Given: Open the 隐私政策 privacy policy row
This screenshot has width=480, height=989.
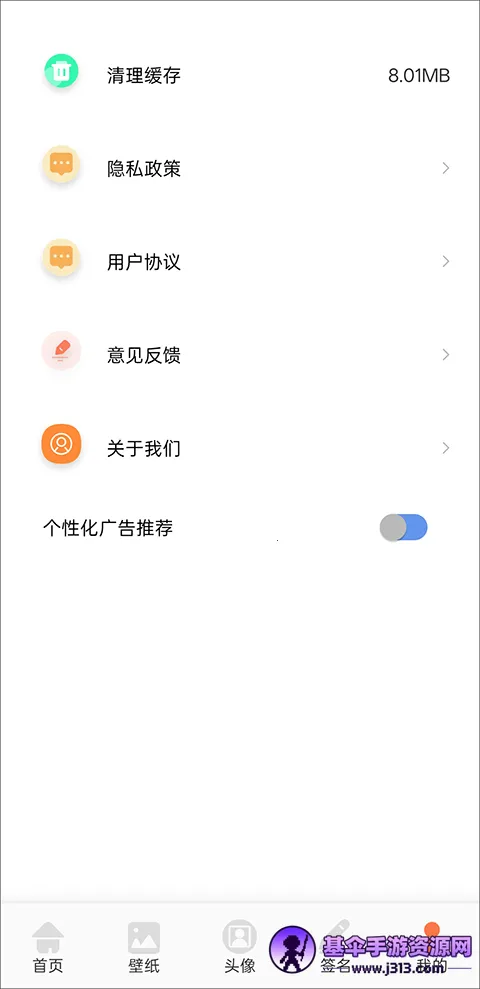Looking at the screenshot, I should pos(240,168).
